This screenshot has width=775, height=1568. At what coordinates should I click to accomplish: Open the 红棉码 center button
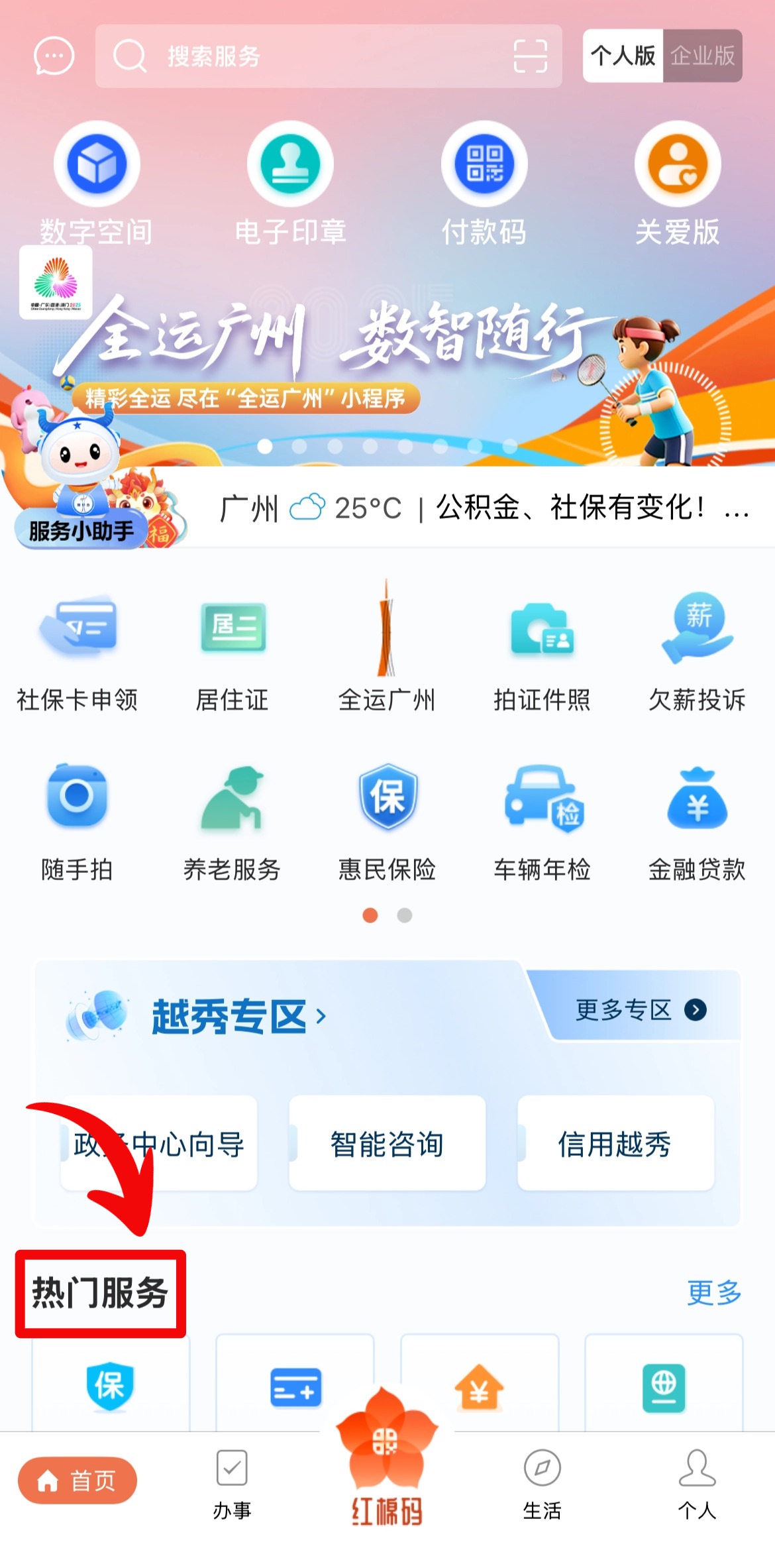click(x=387, y=1458)
